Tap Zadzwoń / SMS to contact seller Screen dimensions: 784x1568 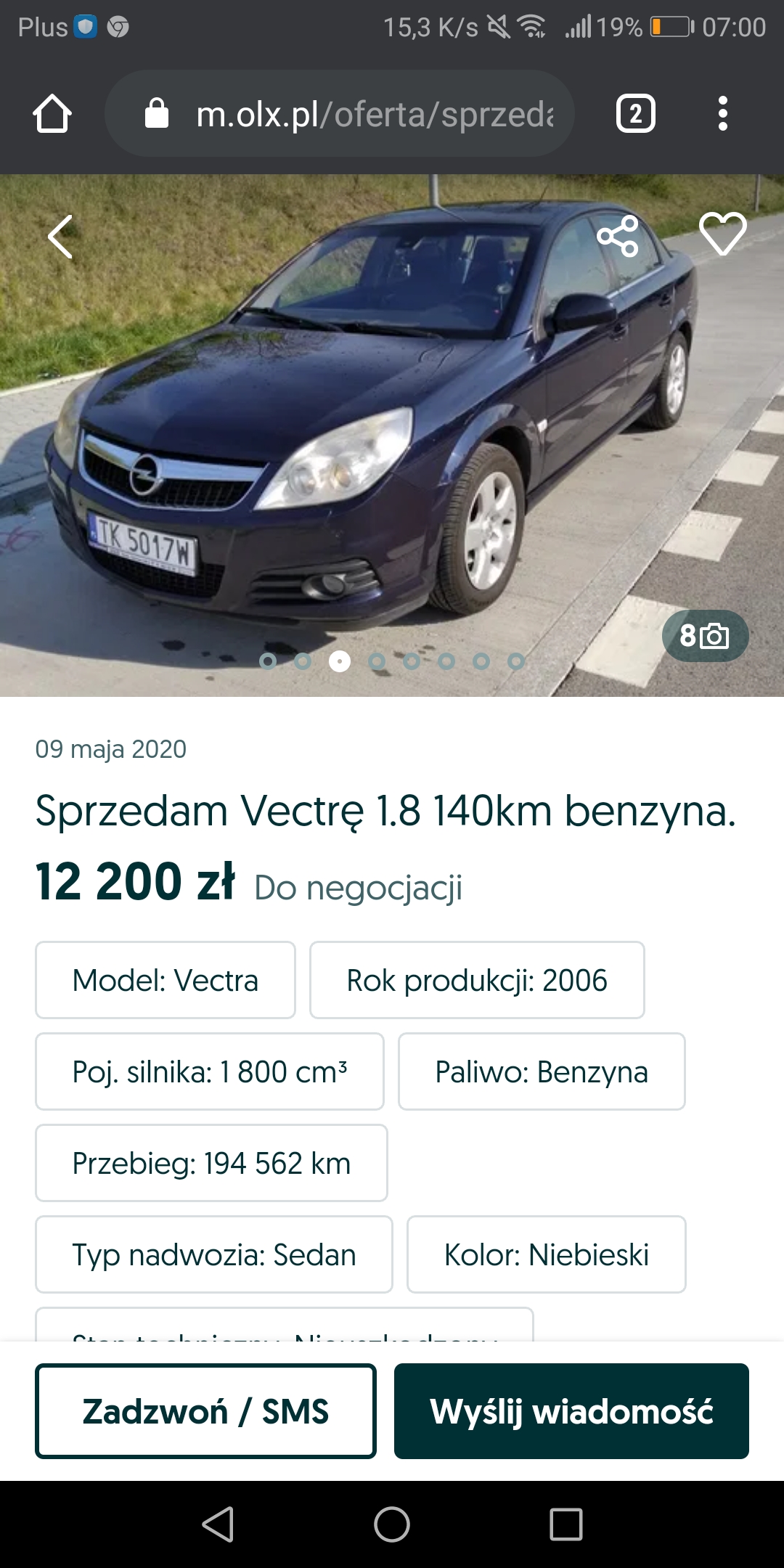(205, 1412)
